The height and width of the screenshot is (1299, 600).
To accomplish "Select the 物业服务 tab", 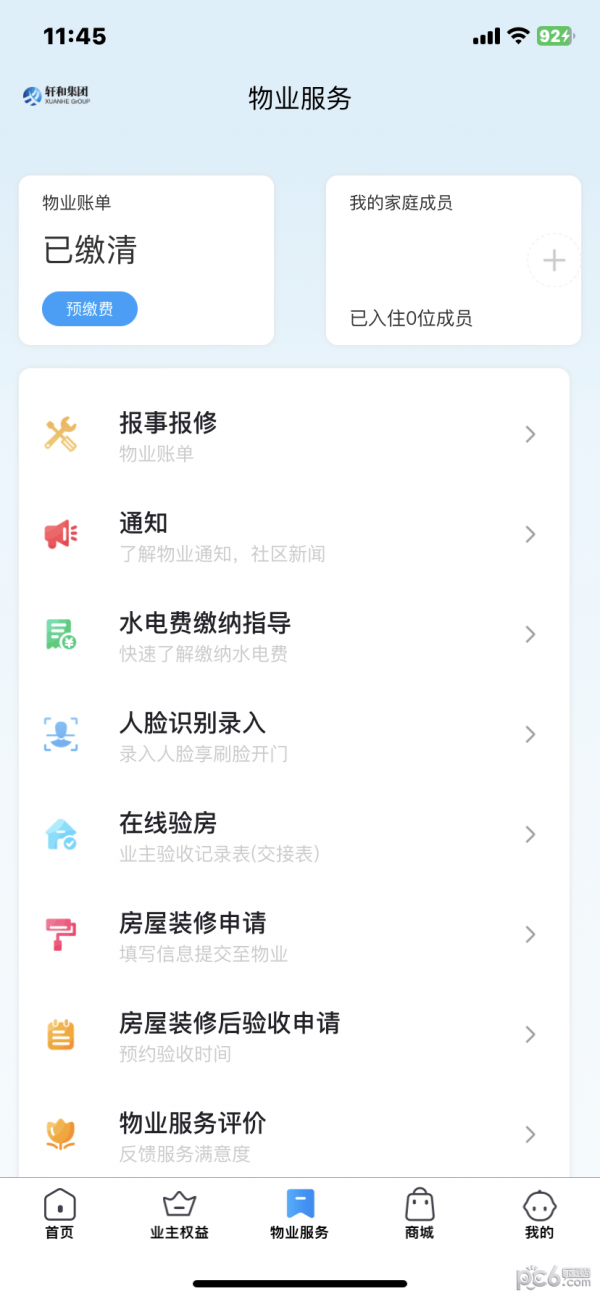I will [x=300, y=1214].
